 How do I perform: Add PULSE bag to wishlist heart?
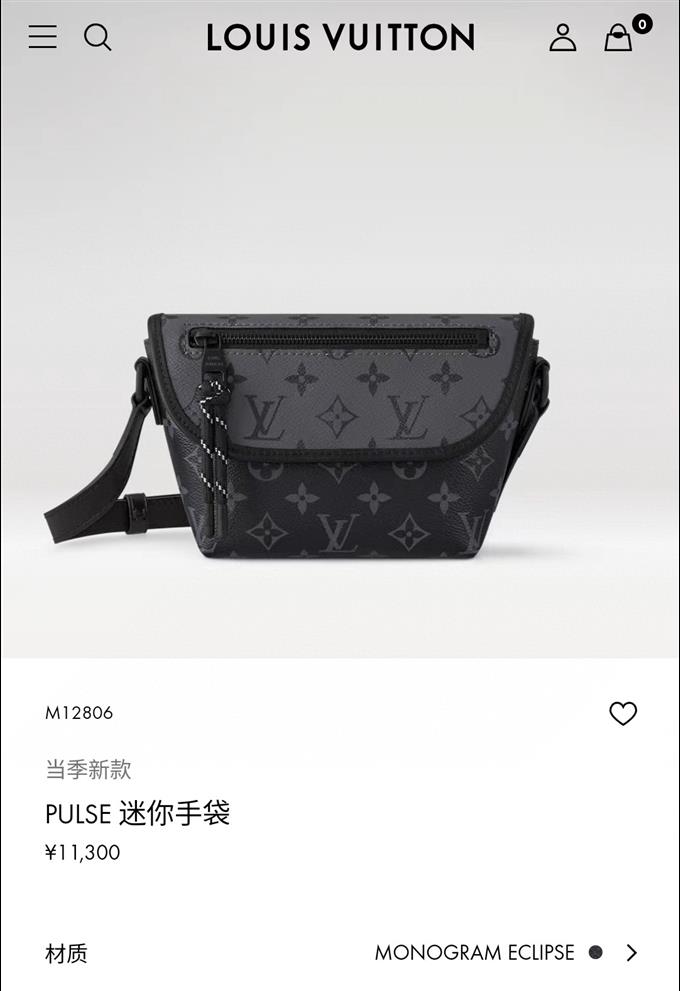[x=623, y=713]
